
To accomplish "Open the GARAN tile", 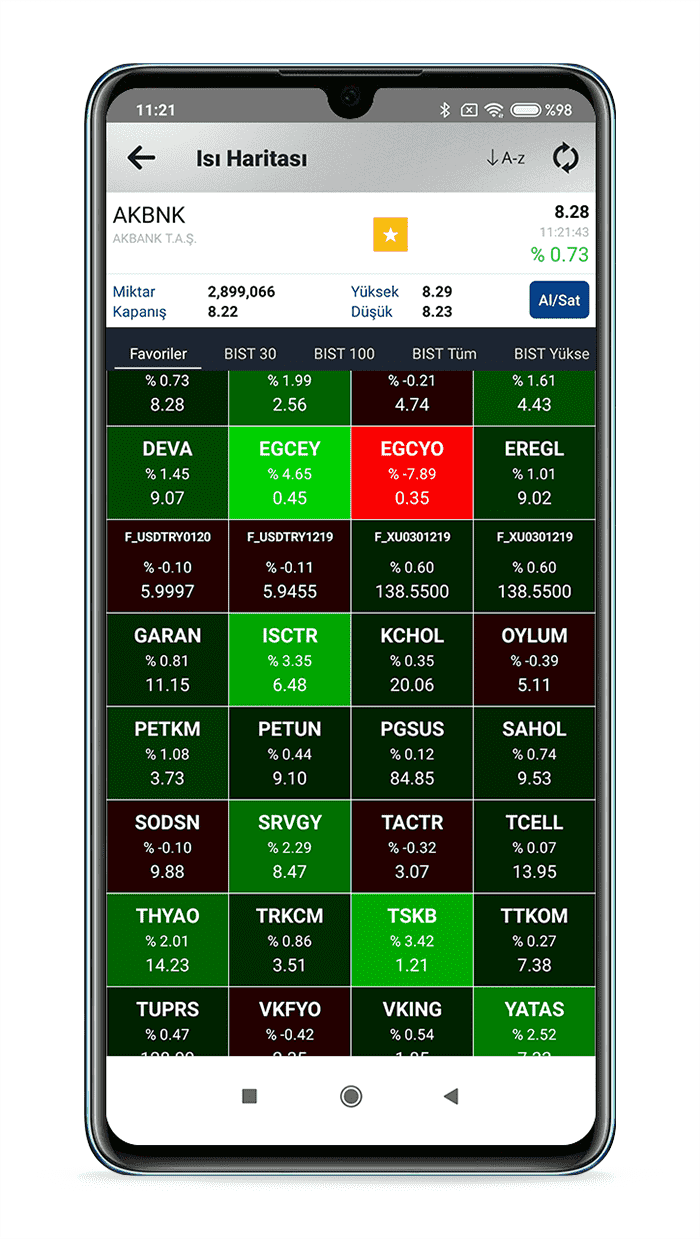I will tap(167, 660).
